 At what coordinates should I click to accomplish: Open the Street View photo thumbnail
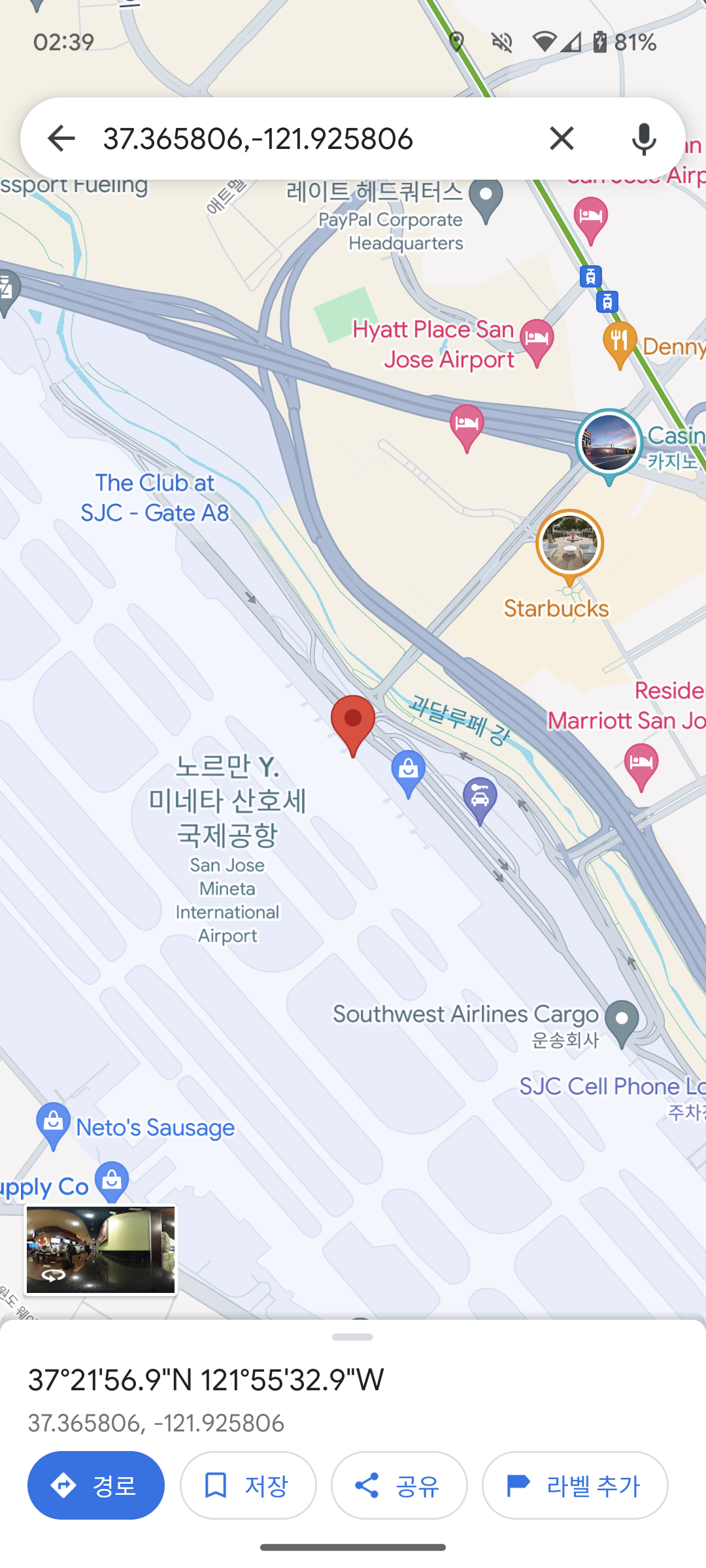pyautogui.click(x=101, y=1250)
